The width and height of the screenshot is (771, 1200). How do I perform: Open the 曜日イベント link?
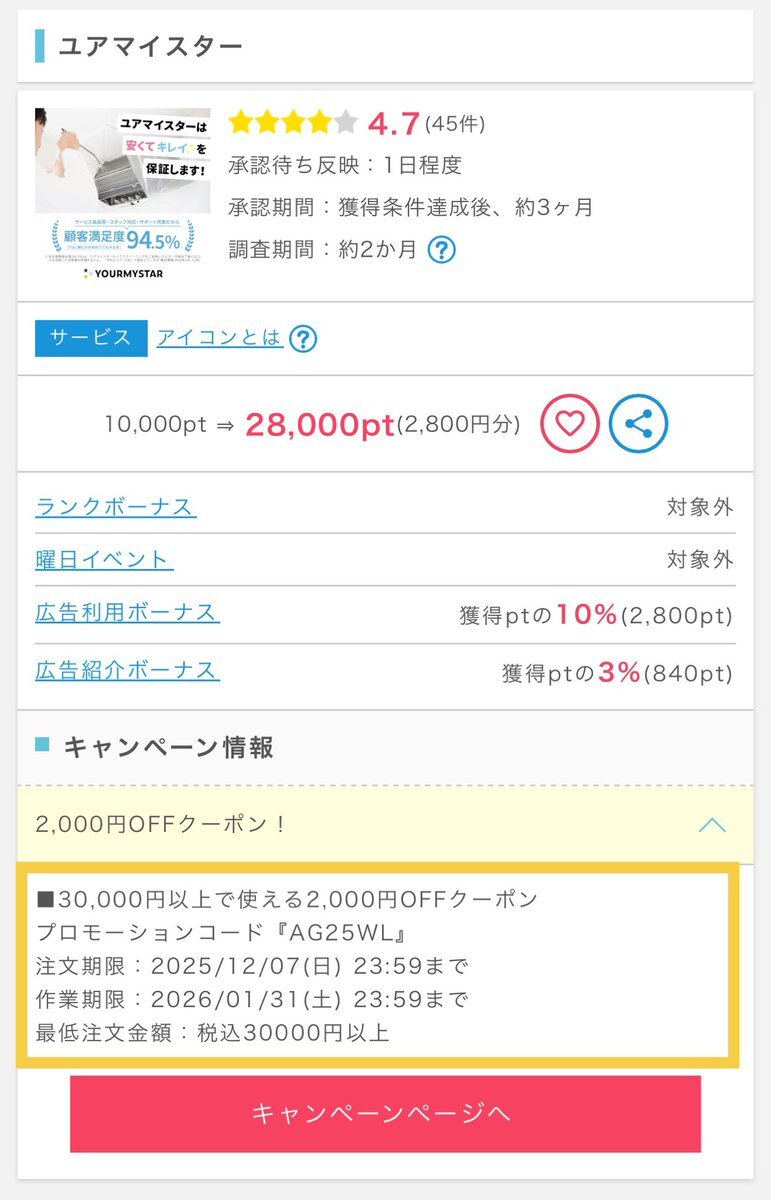tap(104, 559)
